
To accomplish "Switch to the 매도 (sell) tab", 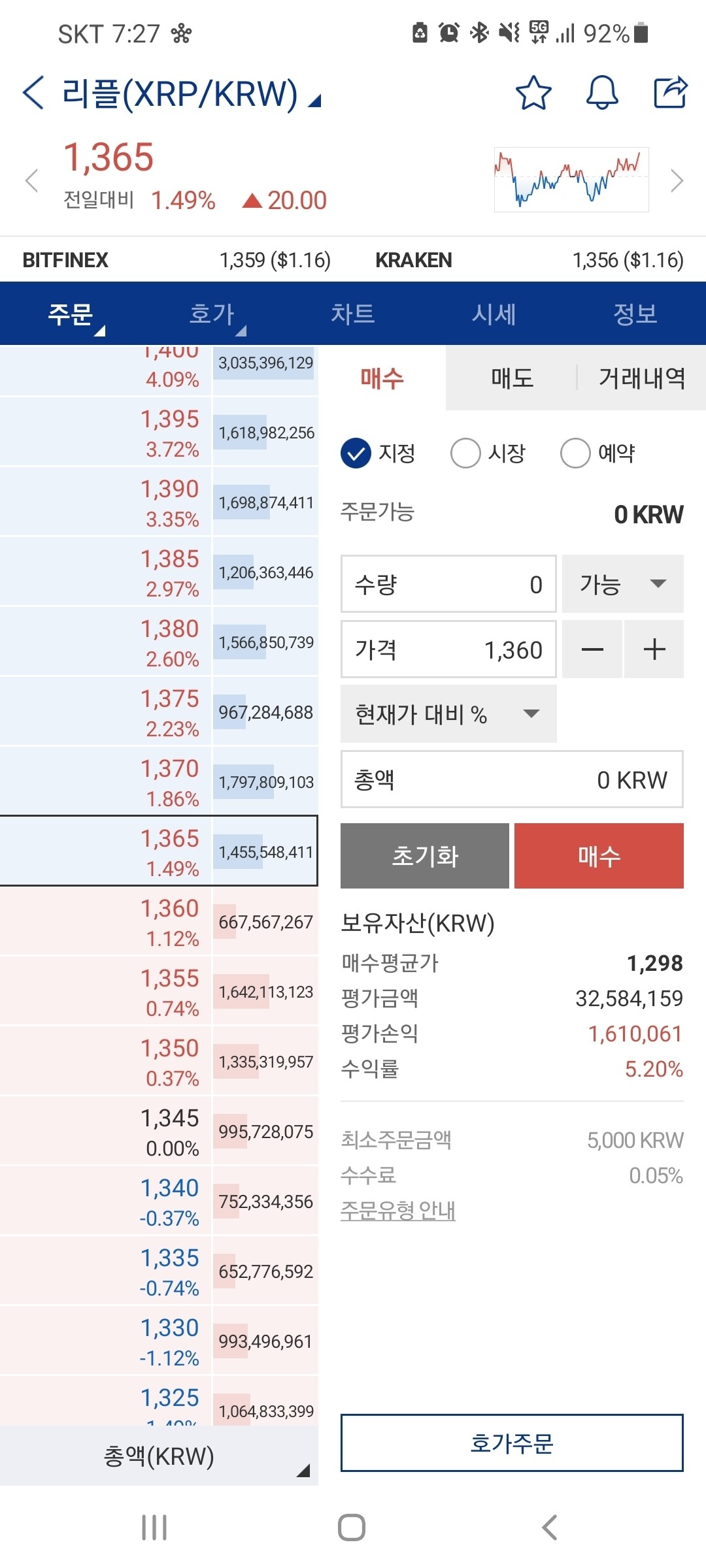I will 512,379.
